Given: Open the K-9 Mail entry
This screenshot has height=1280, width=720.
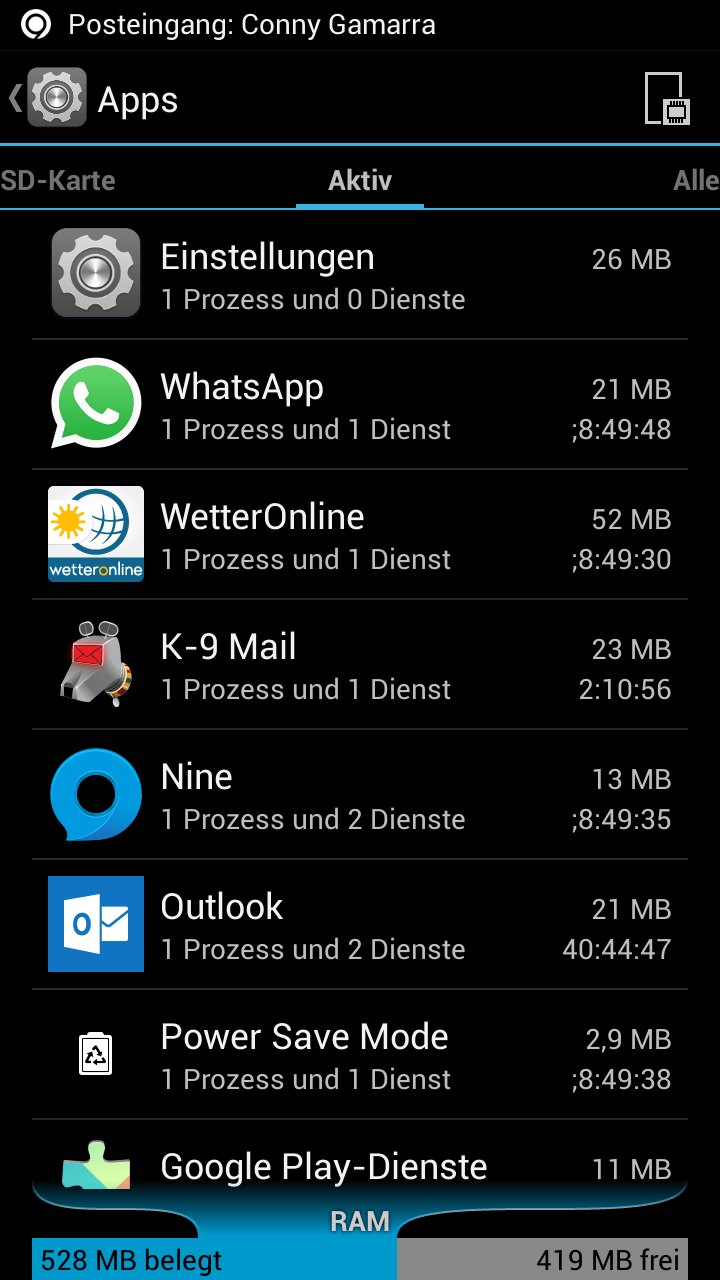Looking at the screenshot, I should pyautogui.click(x=360, y=665).
